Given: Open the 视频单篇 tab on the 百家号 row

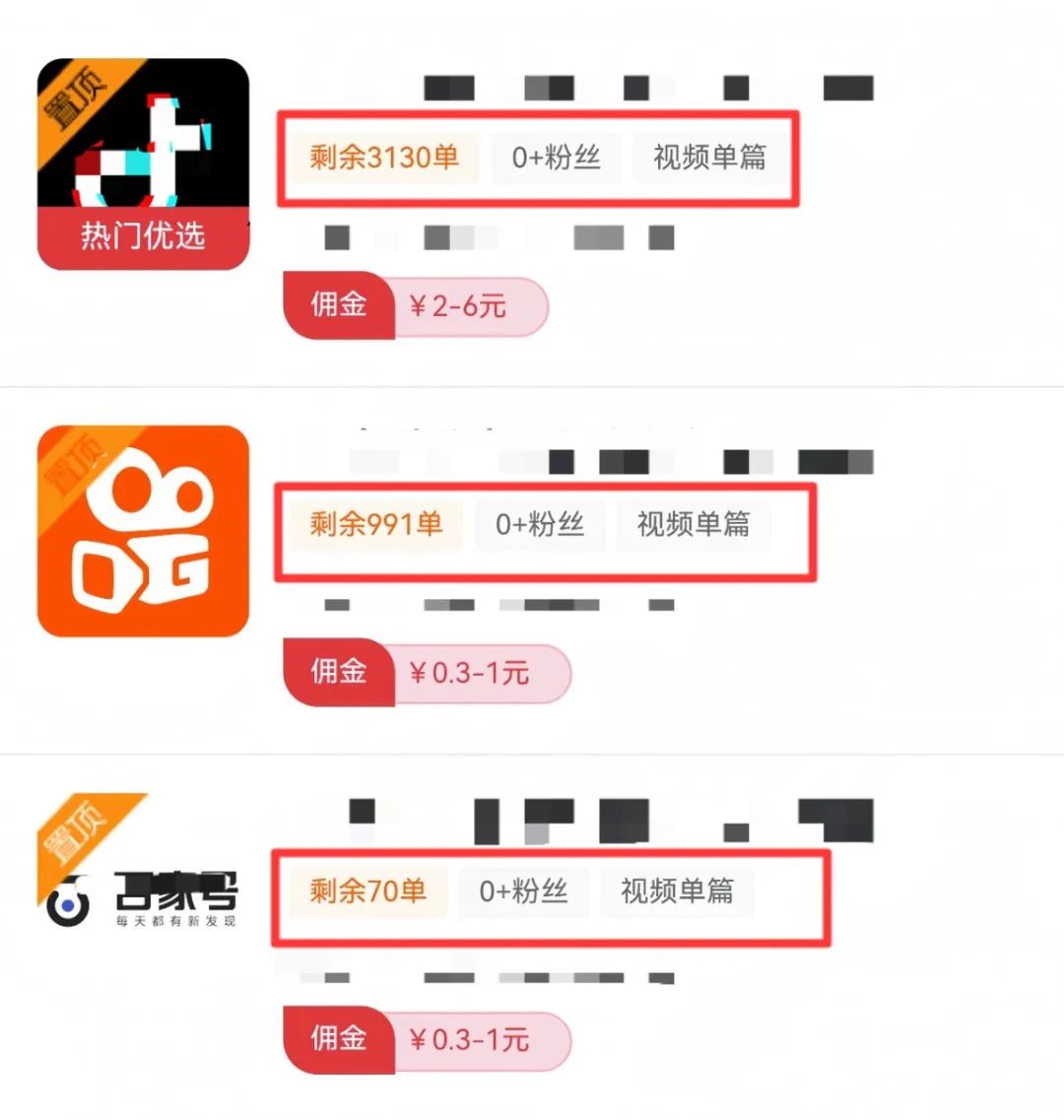Looking at the screenshot, I should tap(679, 893).
